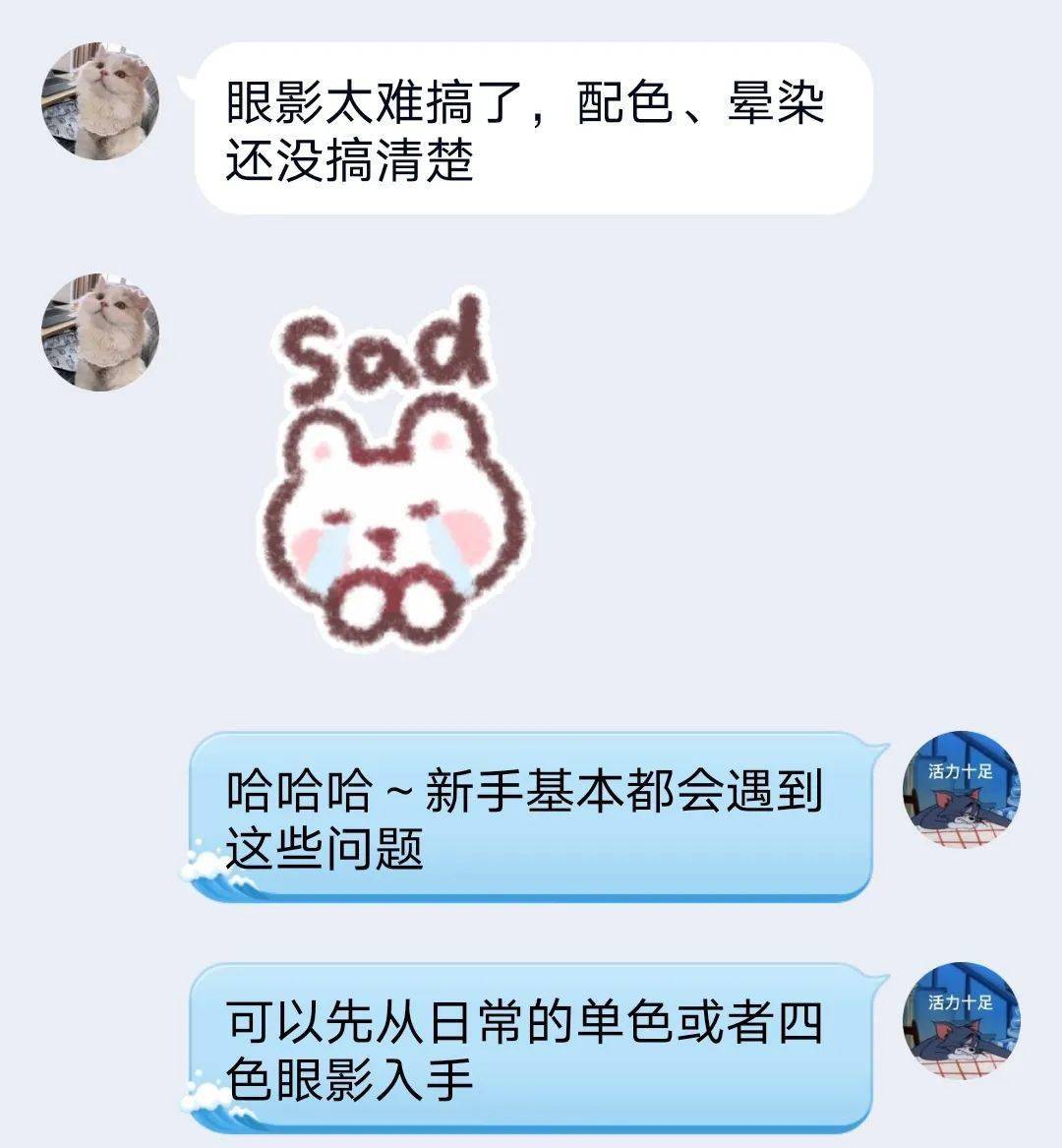Click the text 新手基本都会遇到 in the reply
Screen dimensions: 1062x1148
[x=619, y=787]
